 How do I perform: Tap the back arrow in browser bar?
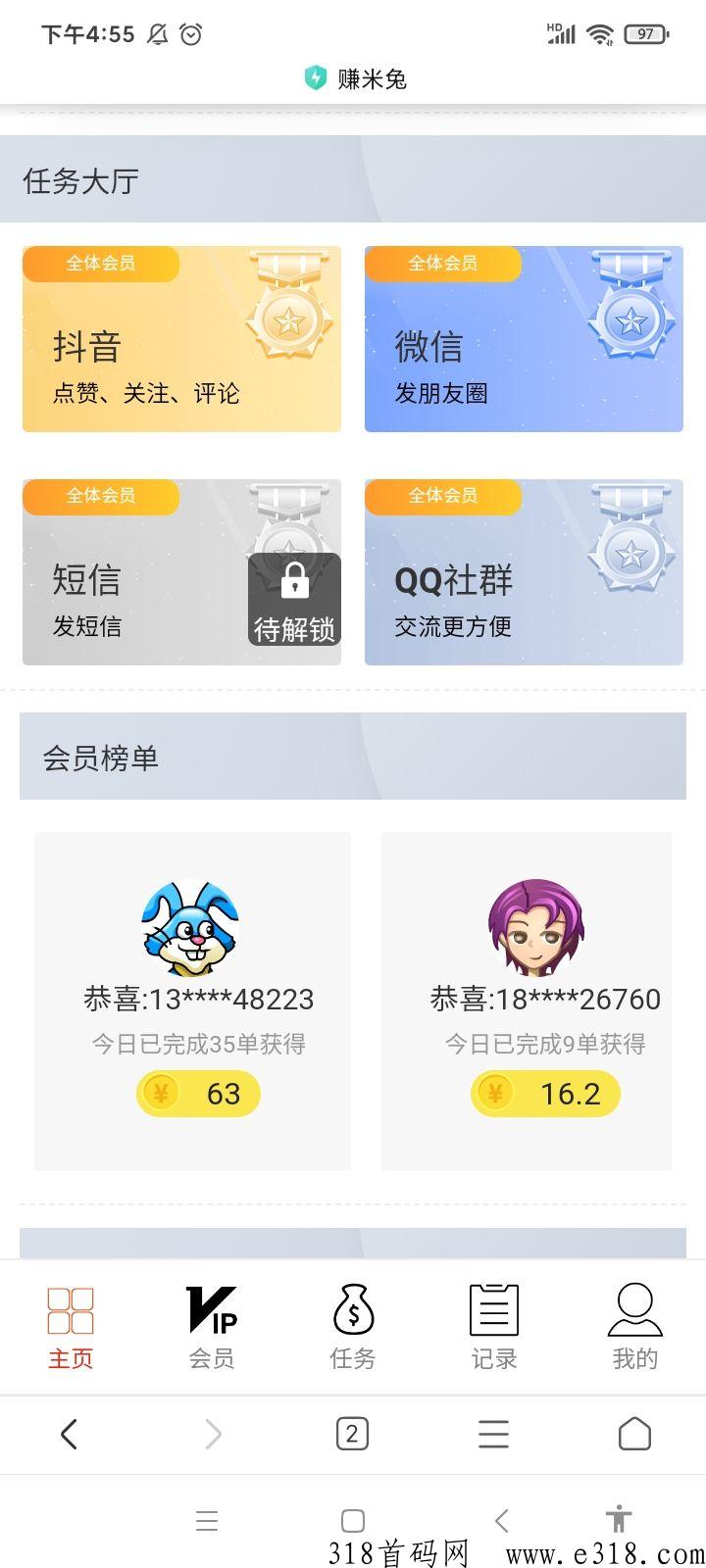click(x=69, y=1434)
